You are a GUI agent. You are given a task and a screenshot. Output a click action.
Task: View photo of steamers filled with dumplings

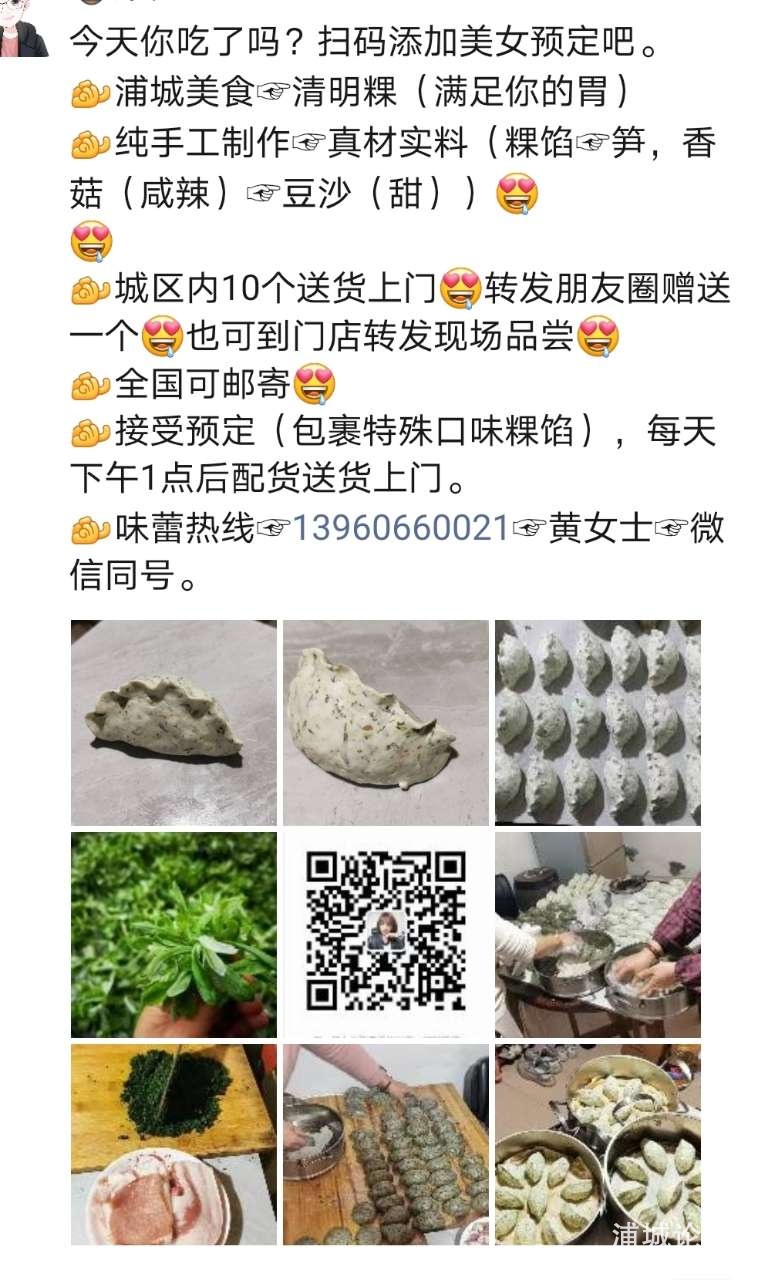[597, 1144]
